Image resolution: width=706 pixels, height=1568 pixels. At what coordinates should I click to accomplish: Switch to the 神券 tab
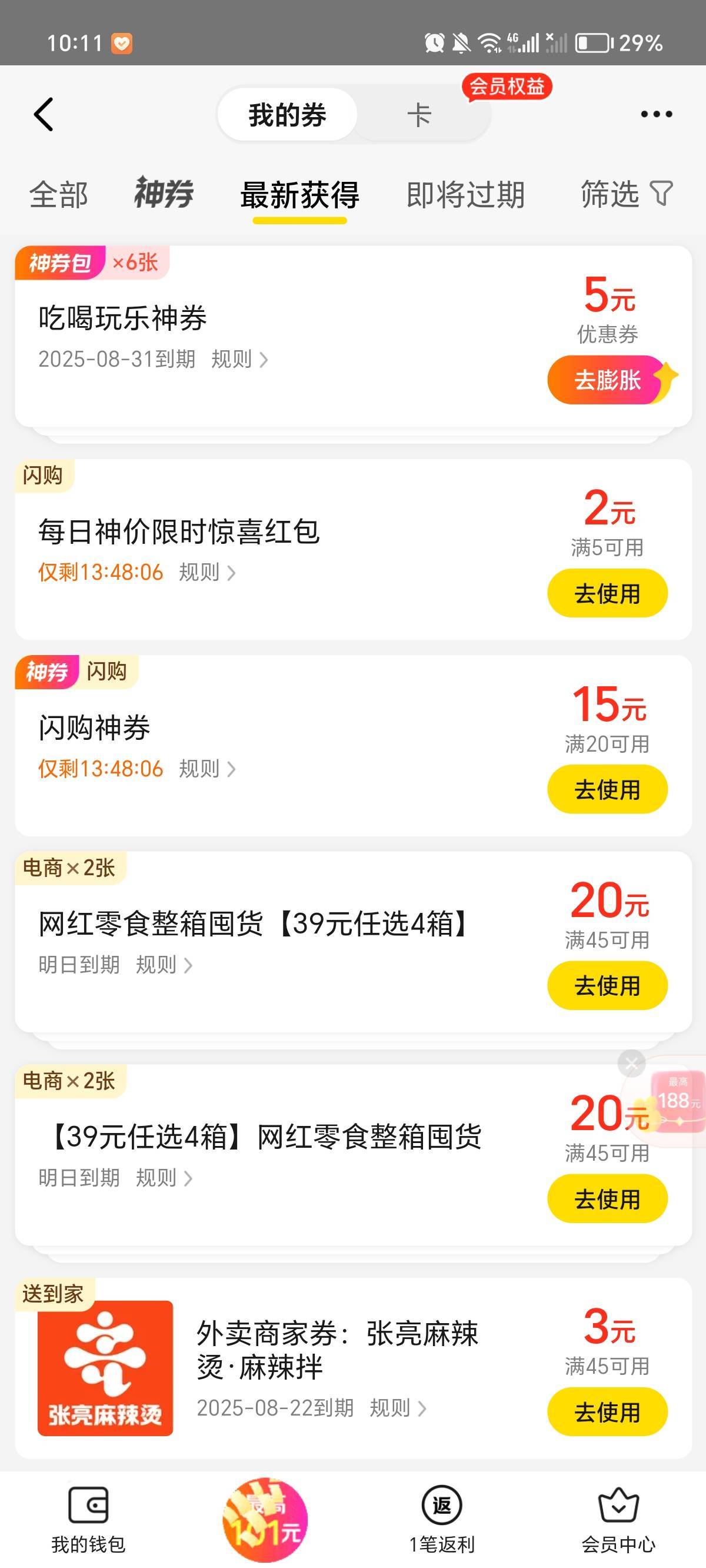[163, 194]
